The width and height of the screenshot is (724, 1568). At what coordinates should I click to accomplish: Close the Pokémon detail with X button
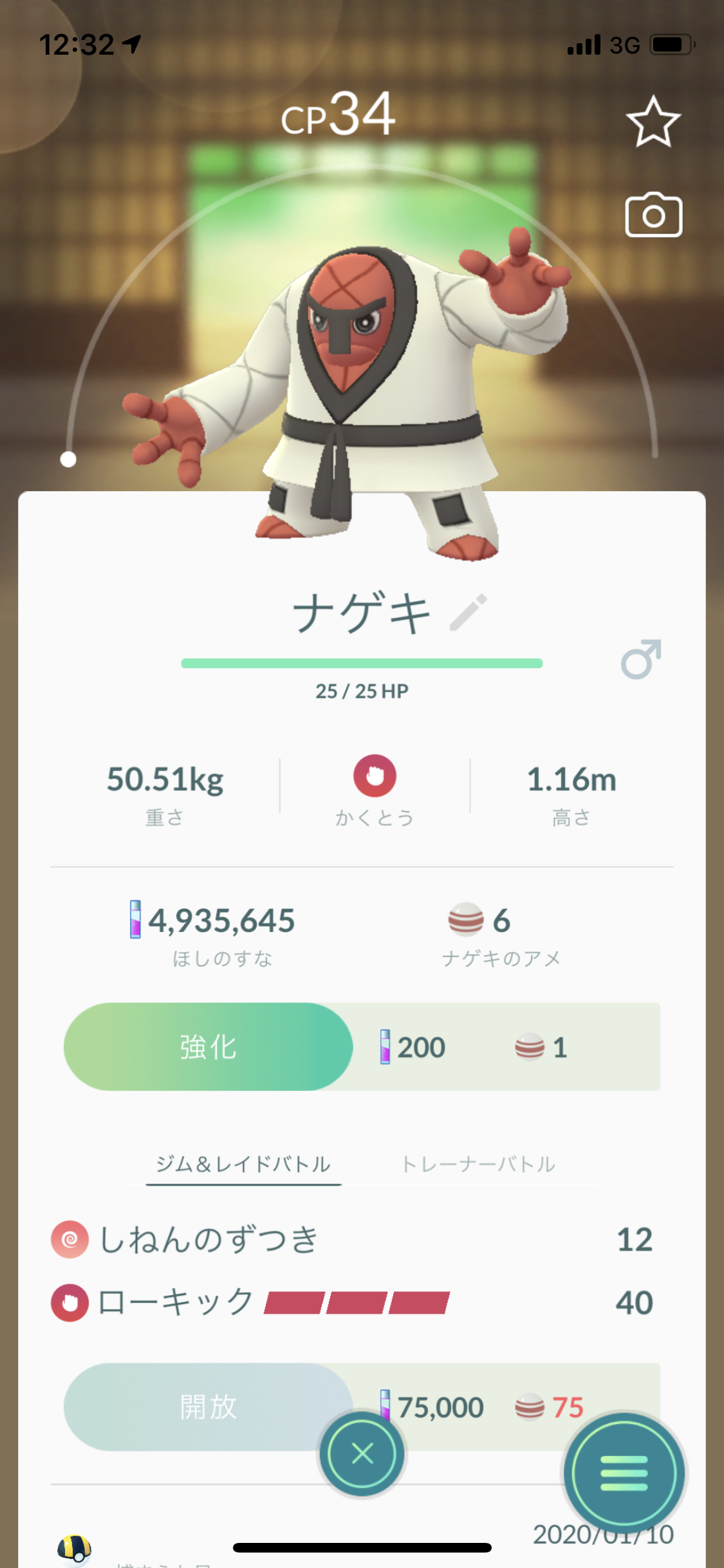[x=362, y=1453]
